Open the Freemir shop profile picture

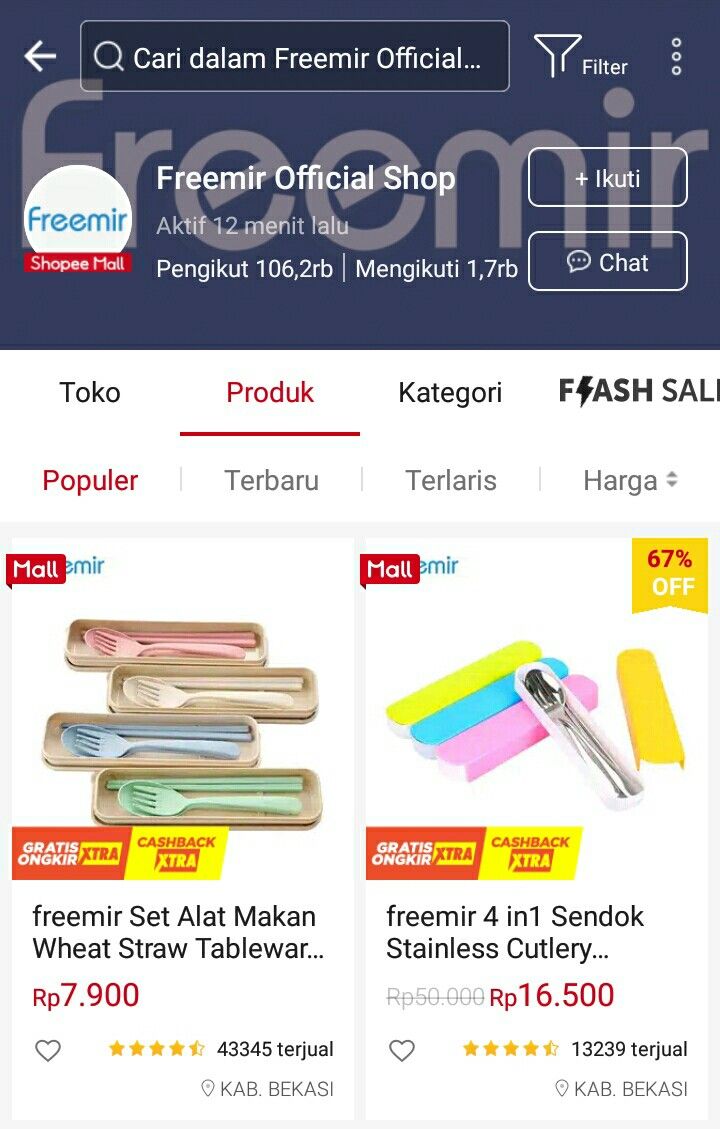78,220
